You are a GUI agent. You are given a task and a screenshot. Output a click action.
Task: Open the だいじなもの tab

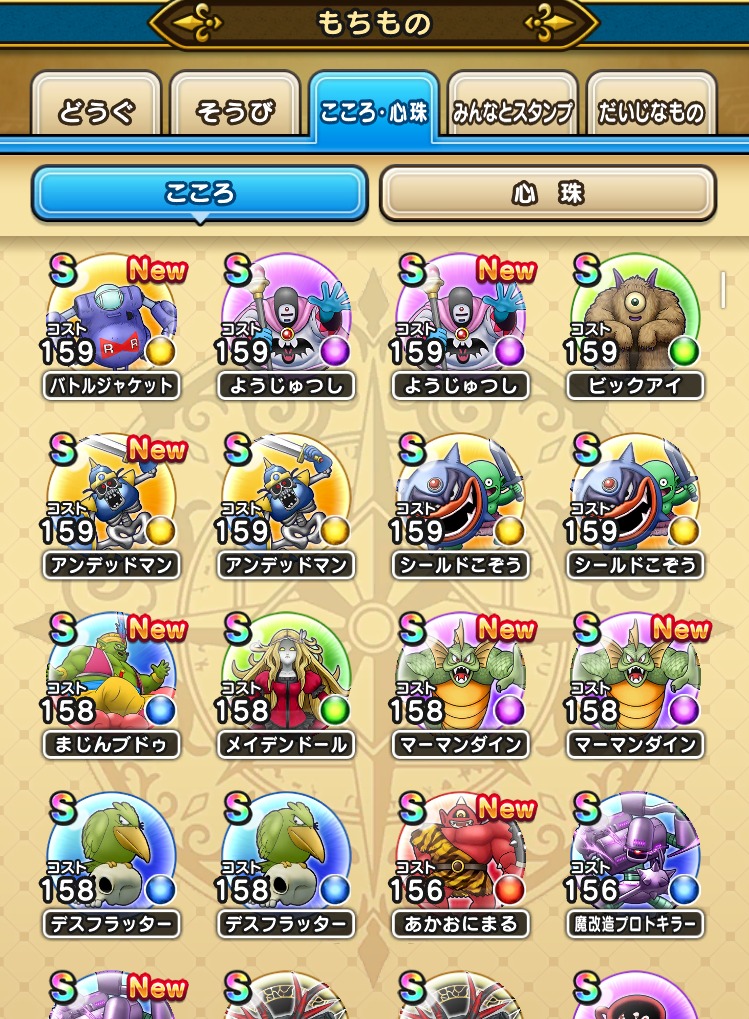tap(651, 110)
